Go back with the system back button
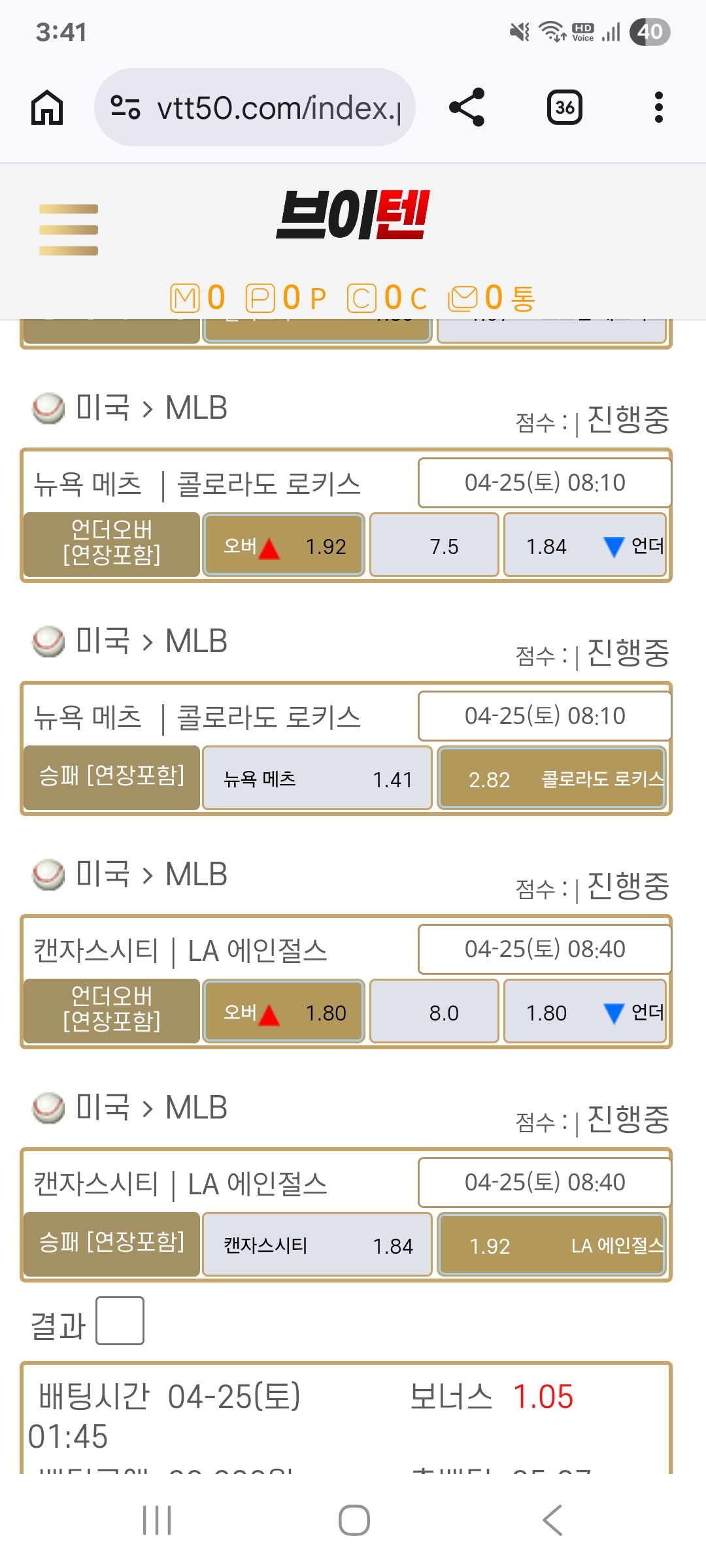Viewport: 706px width, 1568px height. [x=552, y=1520]
